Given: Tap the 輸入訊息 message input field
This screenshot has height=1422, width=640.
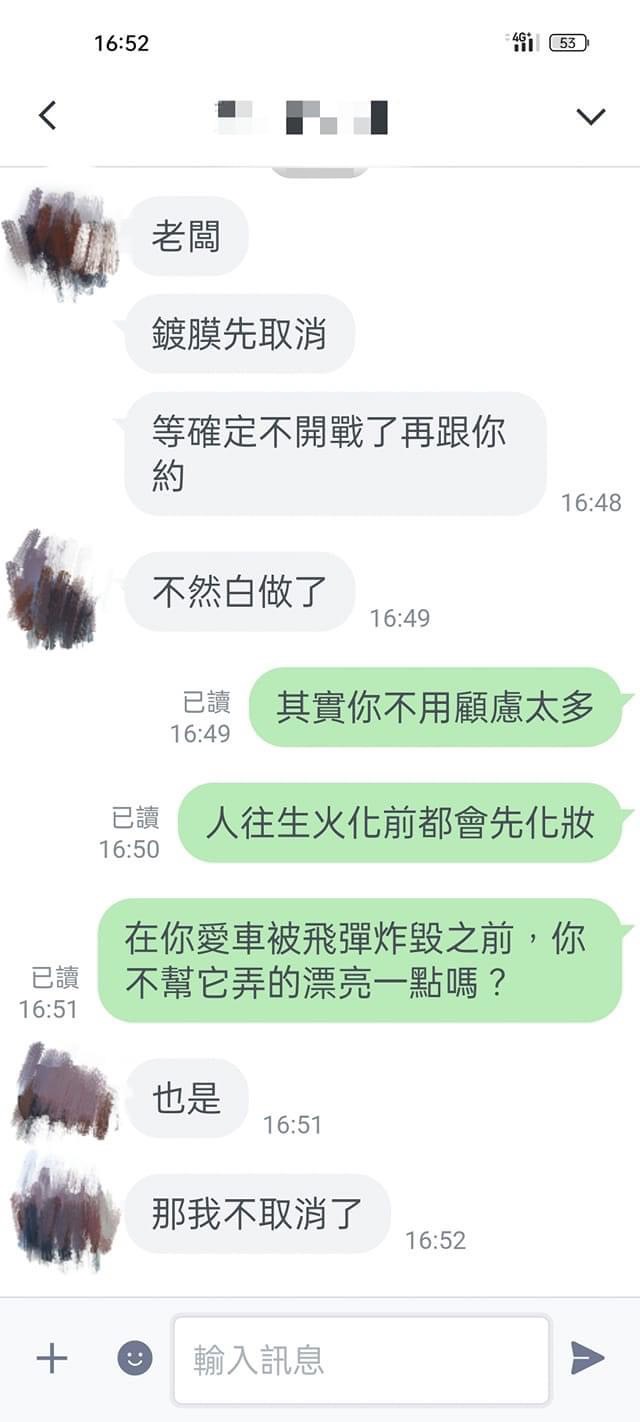Looking at the screenshot, I should [x=361, y=1360].
